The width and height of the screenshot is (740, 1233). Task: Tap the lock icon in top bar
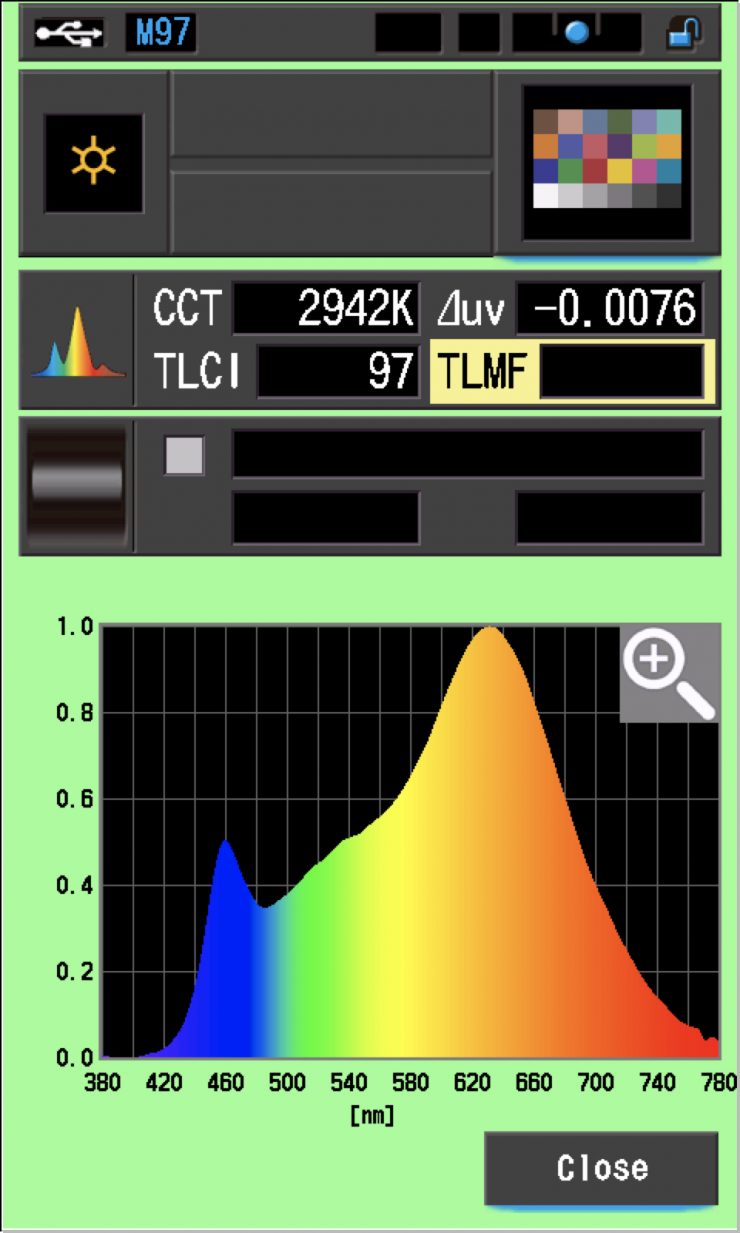point(684,33)
